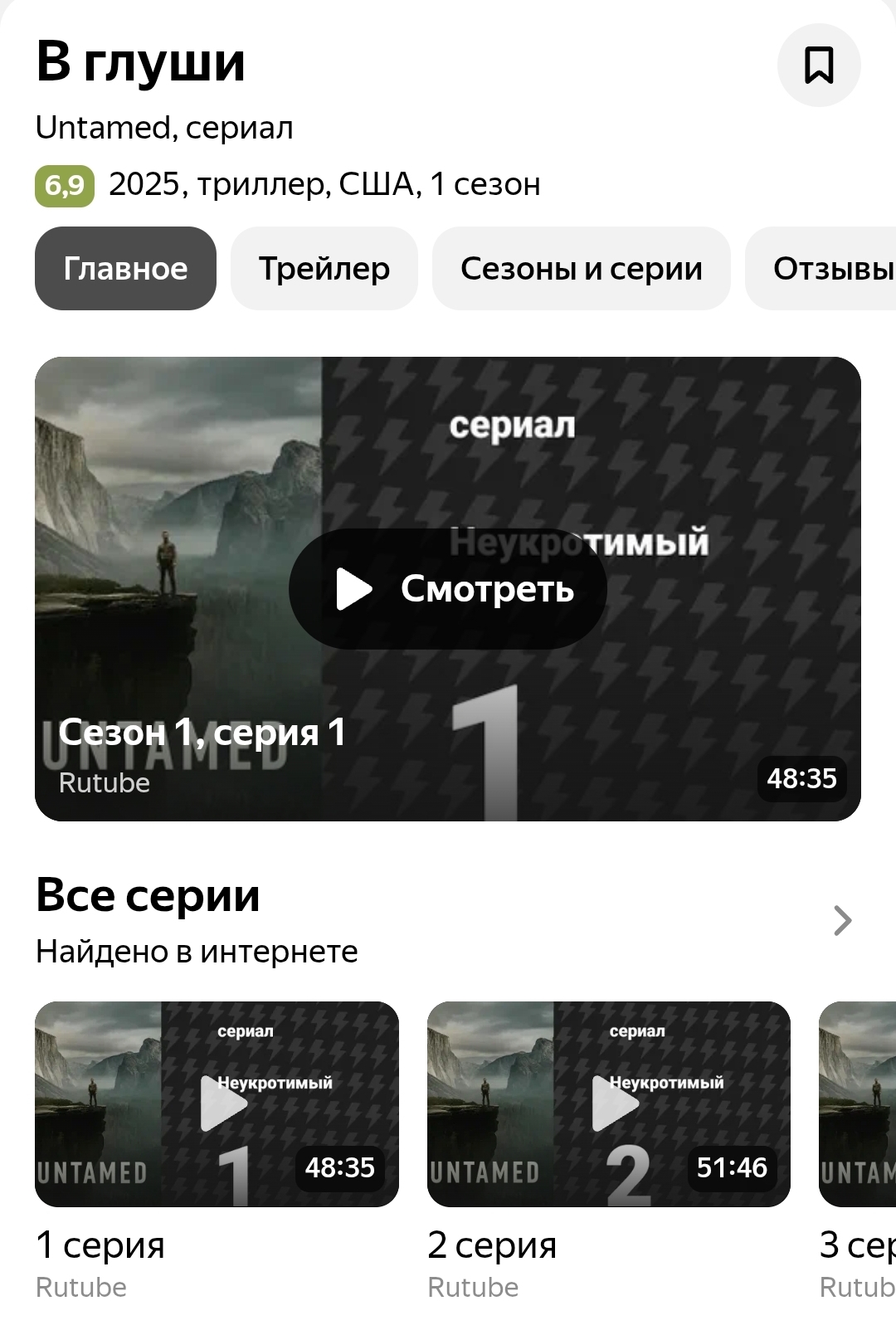The width and height of the screenshot is (896, 1330).
Task: Open the Сезоны и серии tab
Action: pyautogui.click(x=581, y=269)
